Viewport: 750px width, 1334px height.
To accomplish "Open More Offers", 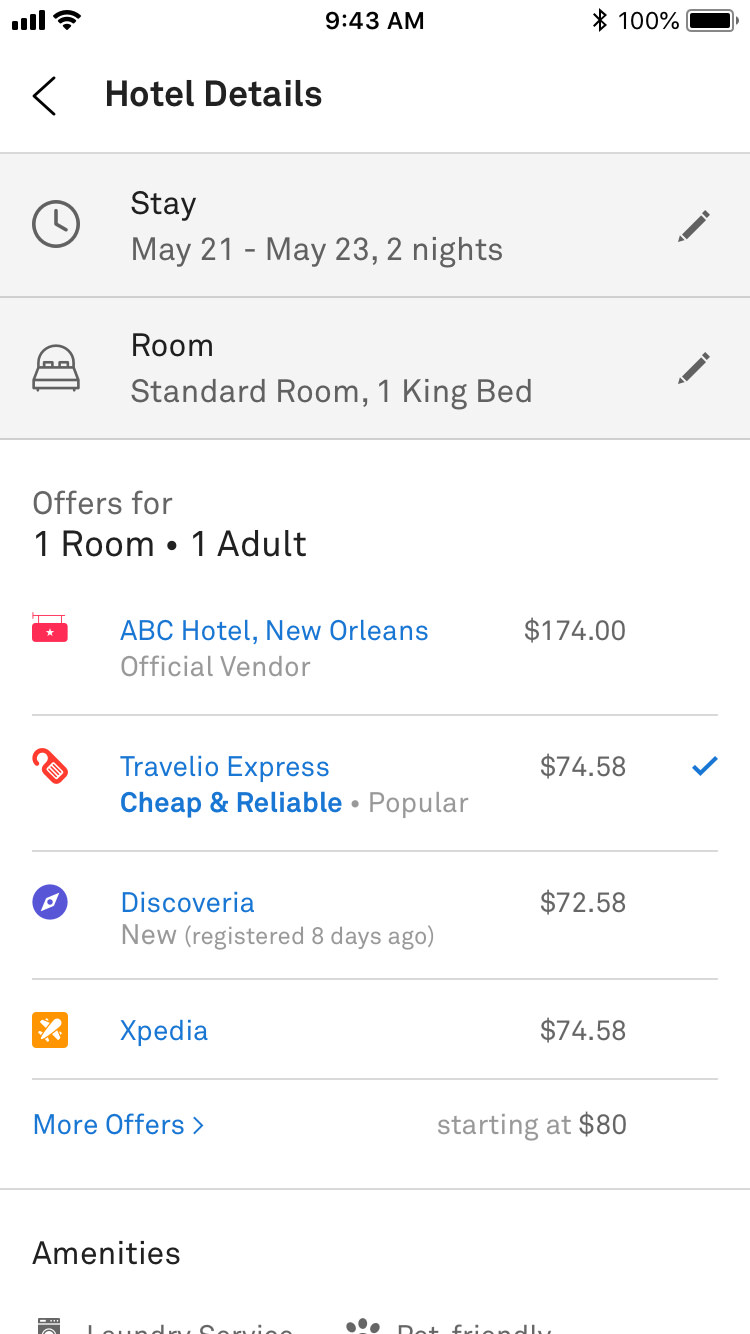I will pos(119,1124).
